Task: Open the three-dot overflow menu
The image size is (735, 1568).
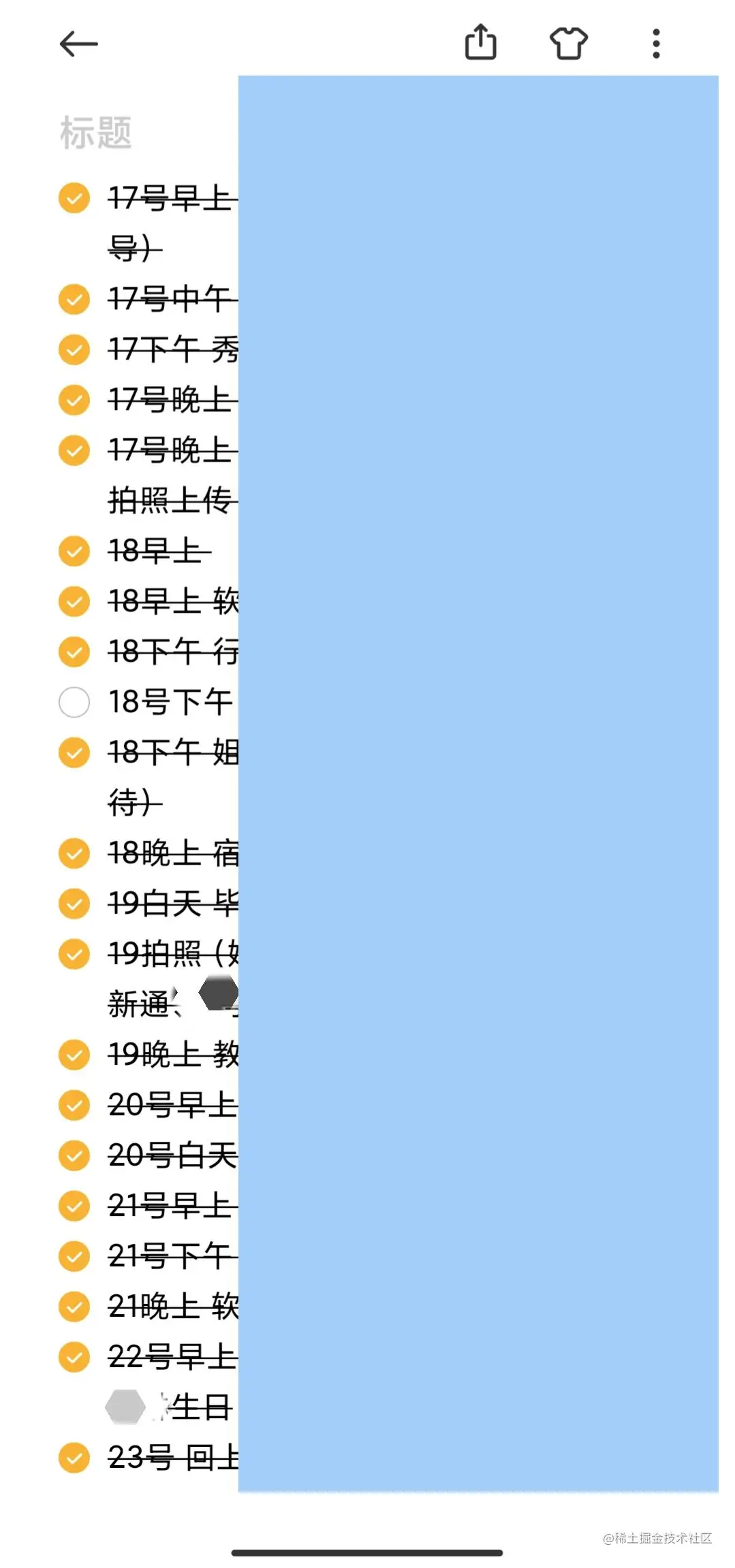Action: (x=655, y=42)
